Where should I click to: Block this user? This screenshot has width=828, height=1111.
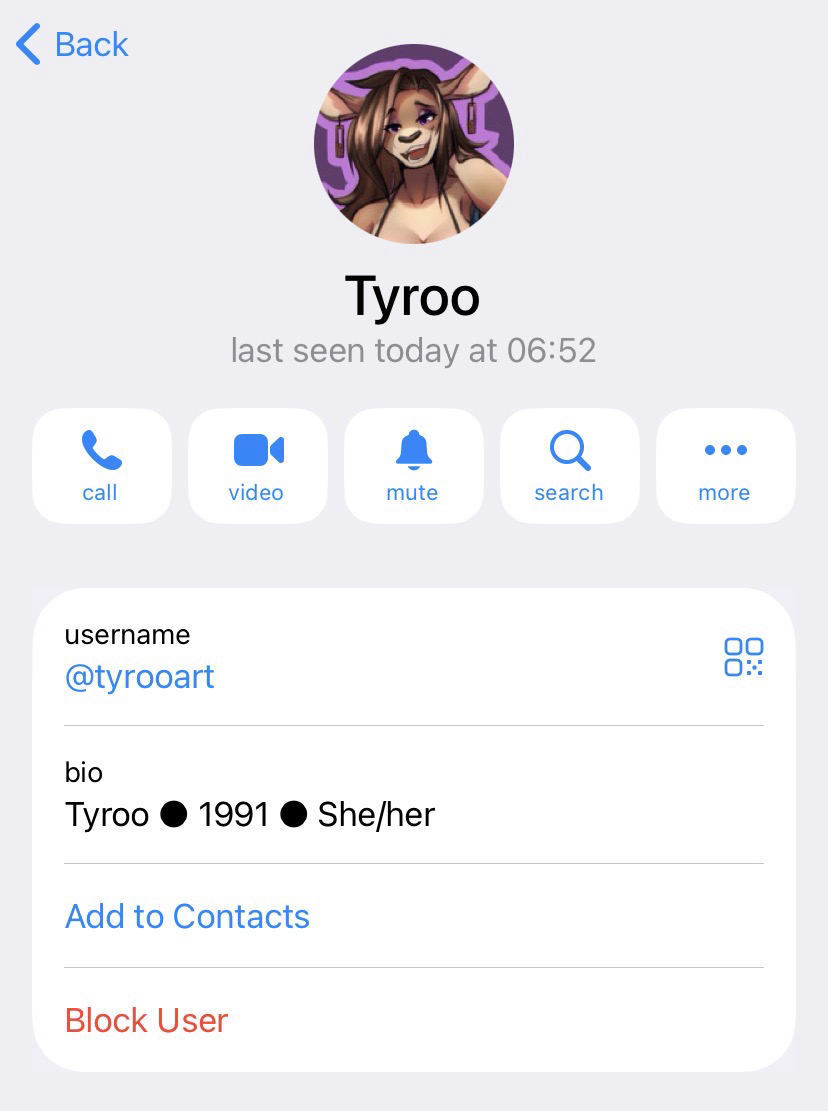[147, 1020]
